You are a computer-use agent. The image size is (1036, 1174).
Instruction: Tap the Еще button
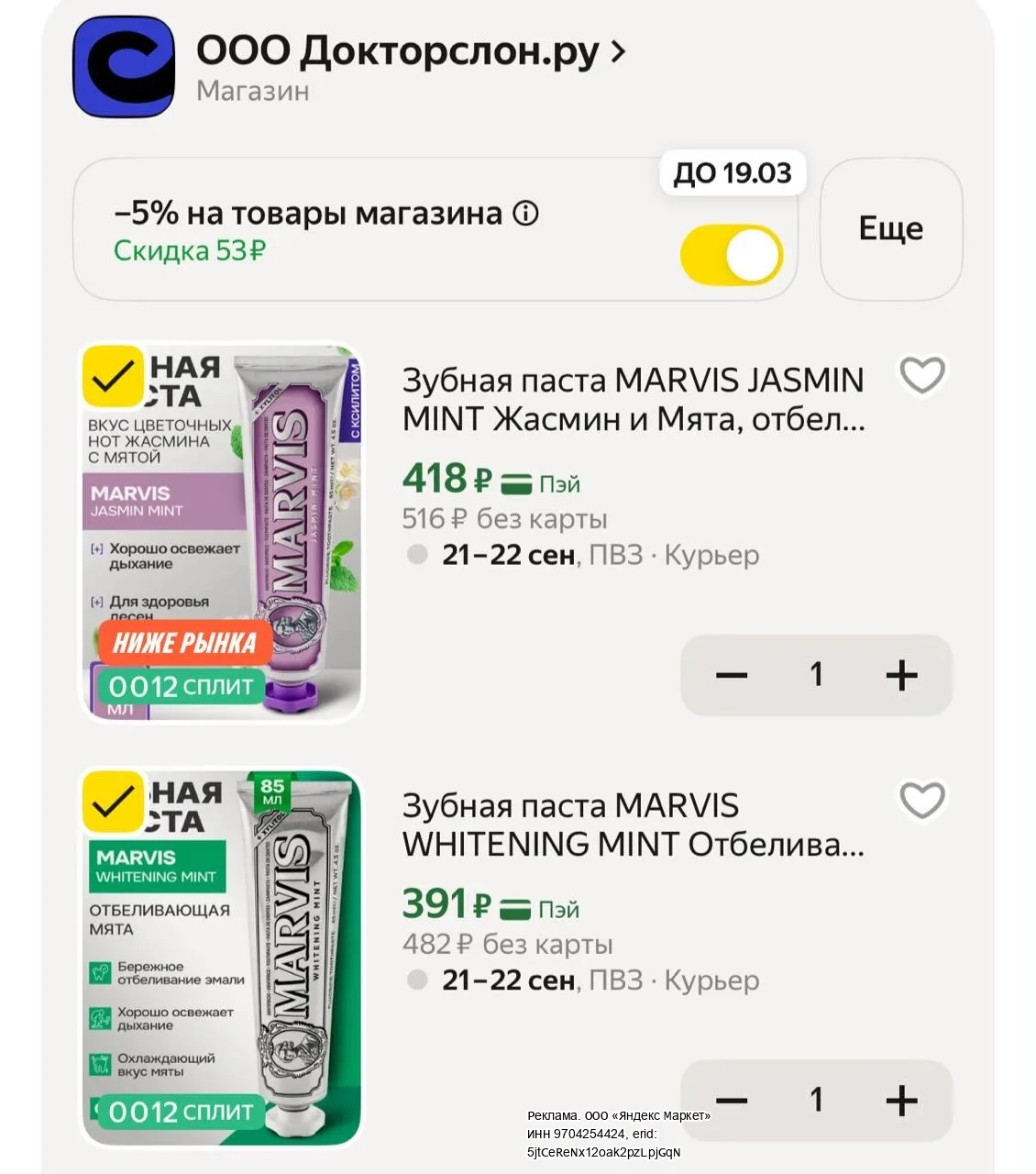pos(891,228)
